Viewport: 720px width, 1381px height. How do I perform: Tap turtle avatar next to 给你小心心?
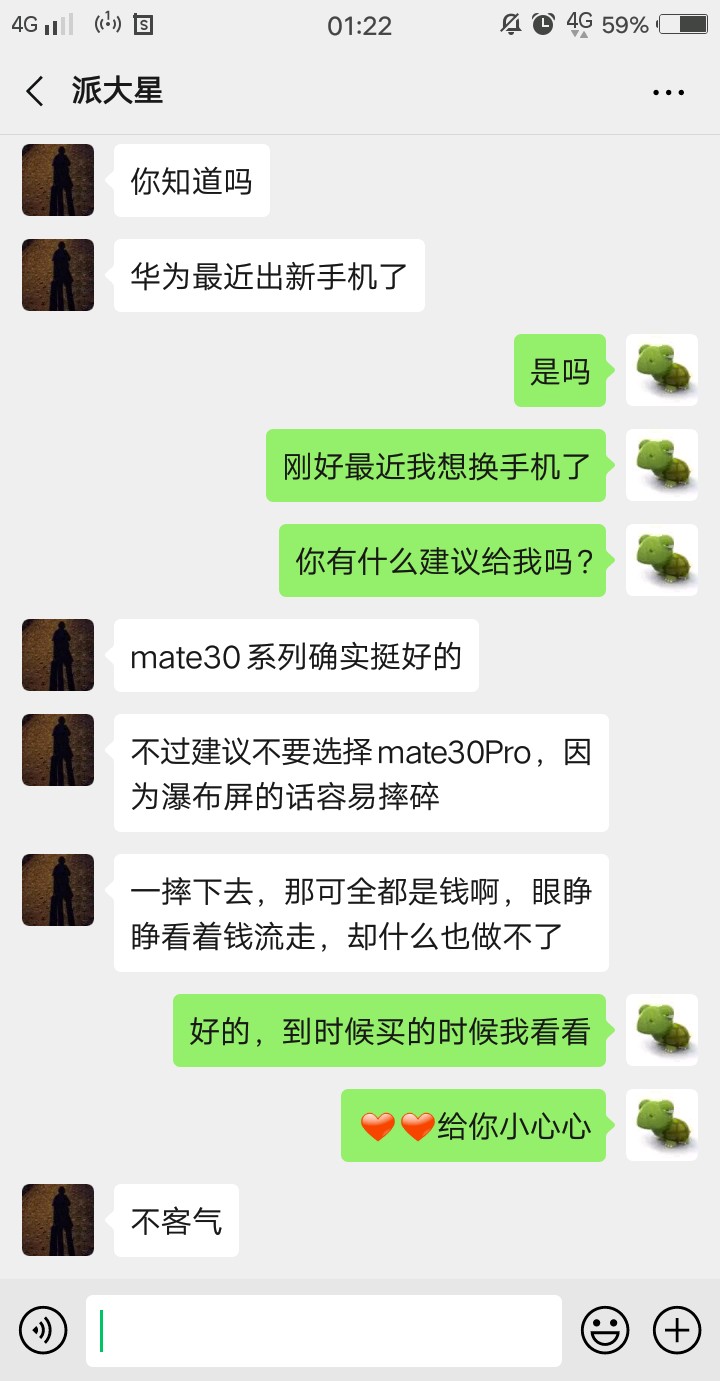[661, 1125]
